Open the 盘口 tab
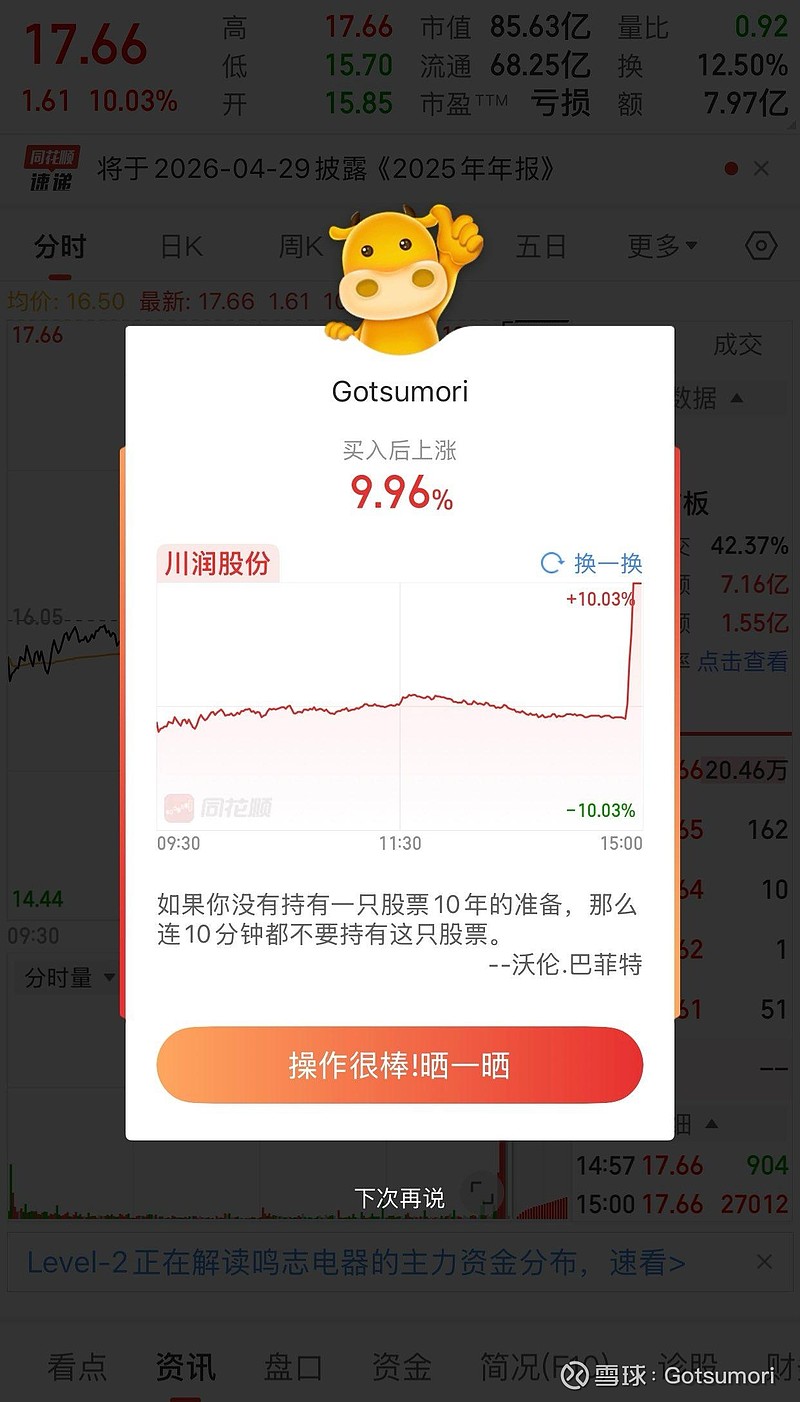 point(293,1367)
